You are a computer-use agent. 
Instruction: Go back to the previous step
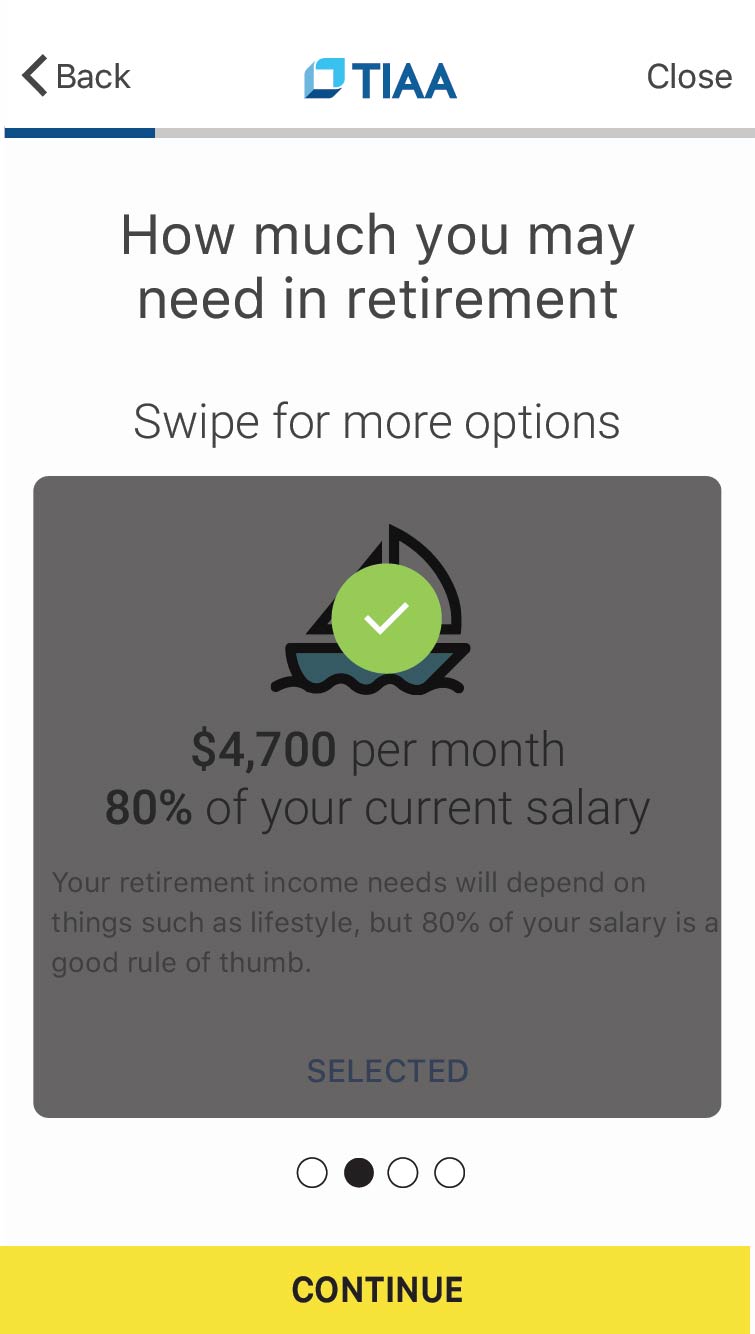[x=76, y=76]
